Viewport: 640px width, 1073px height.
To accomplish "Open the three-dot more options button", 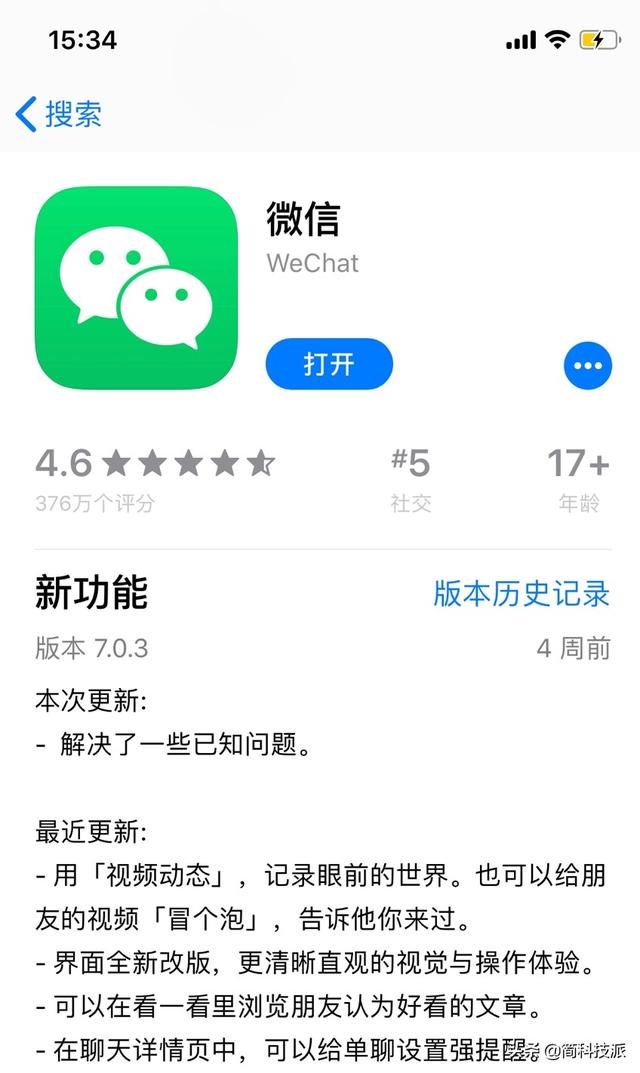I will click(588, 365).
